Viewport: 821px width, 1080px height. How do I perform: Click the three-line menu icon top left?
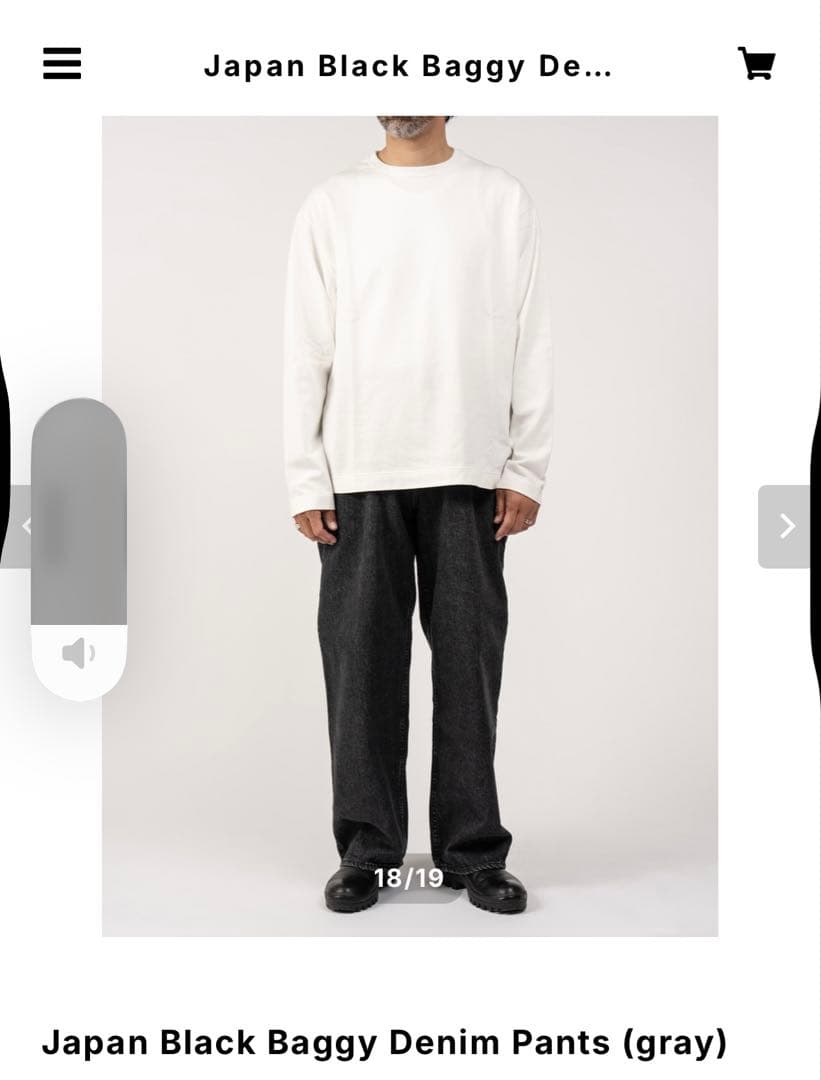pyautogui.click(x=63, y=62)
